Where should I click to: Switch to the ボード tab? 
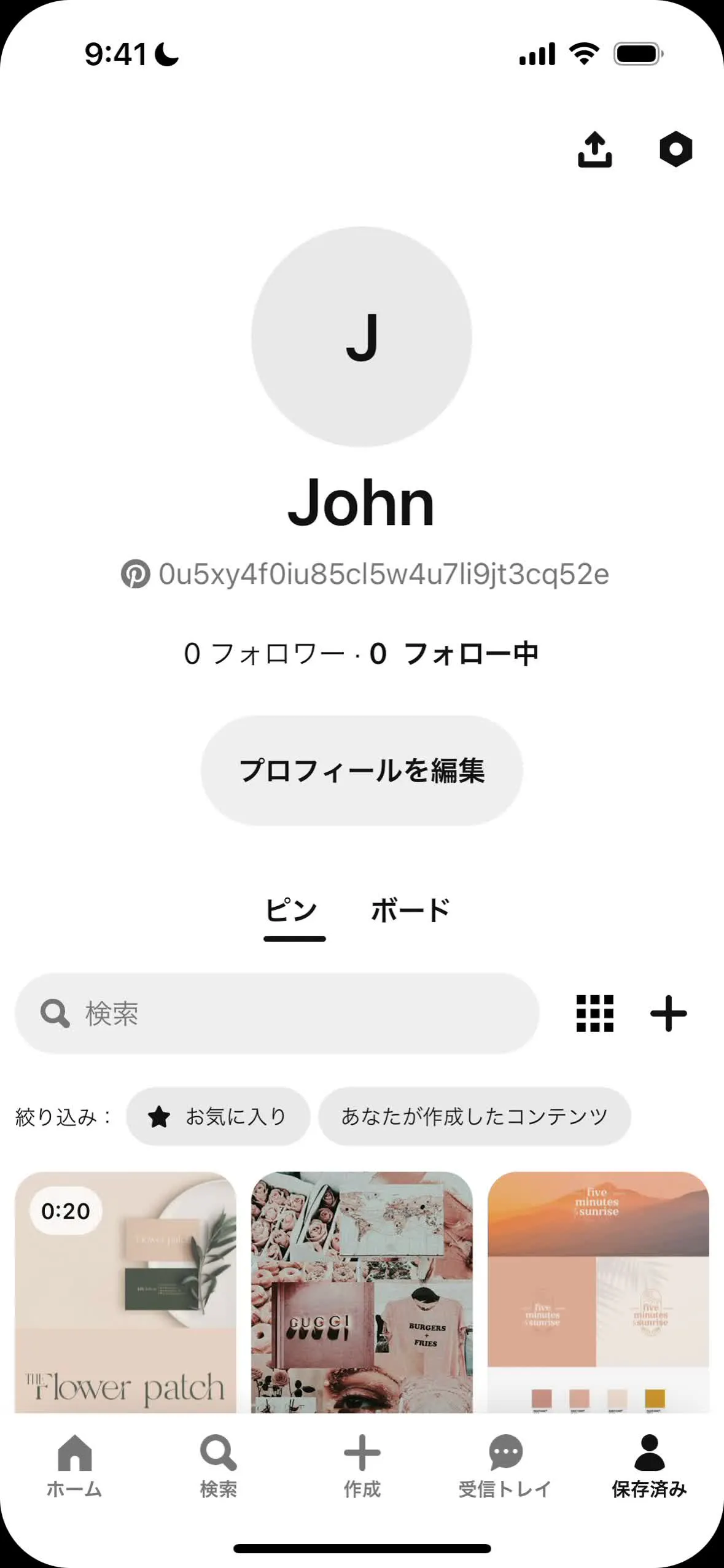pos(410,910)
